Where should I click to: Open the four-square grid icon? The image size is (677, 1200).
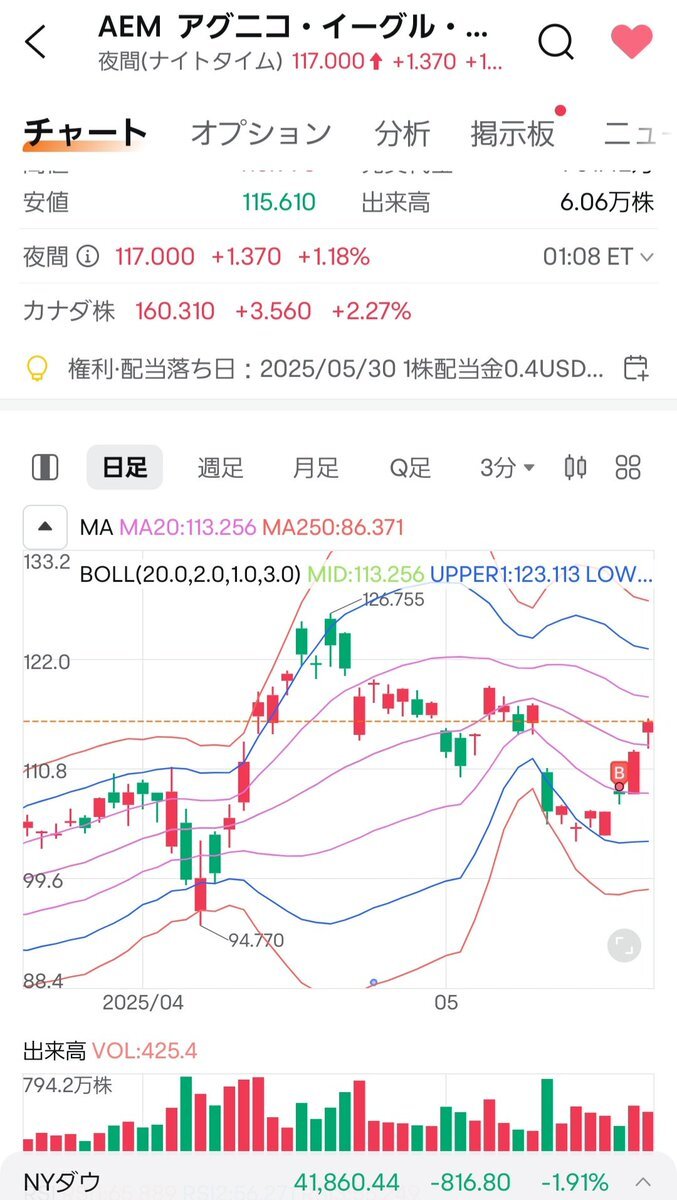click(628, 467)
